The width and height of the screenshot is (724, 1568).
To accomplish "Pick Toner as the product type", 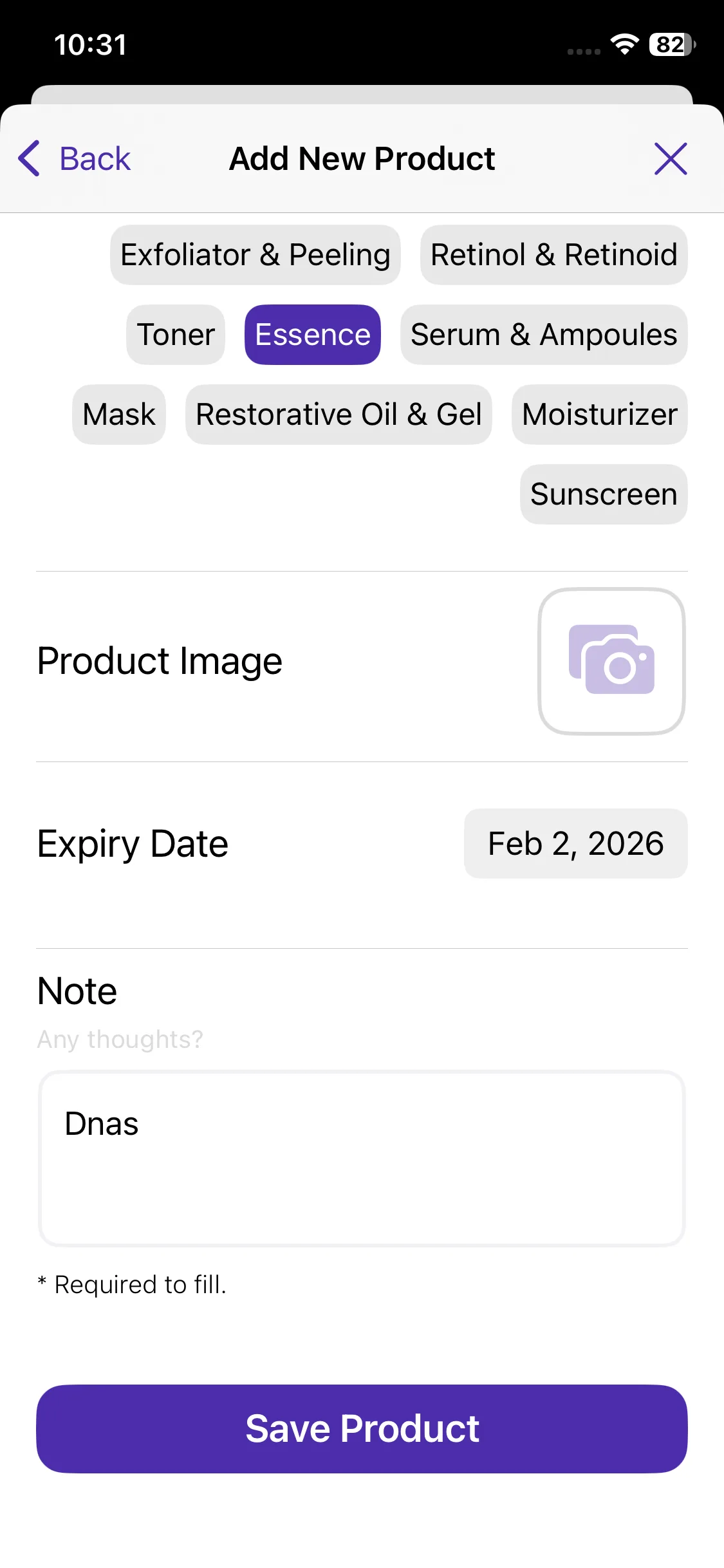I will tap(176, 335).
